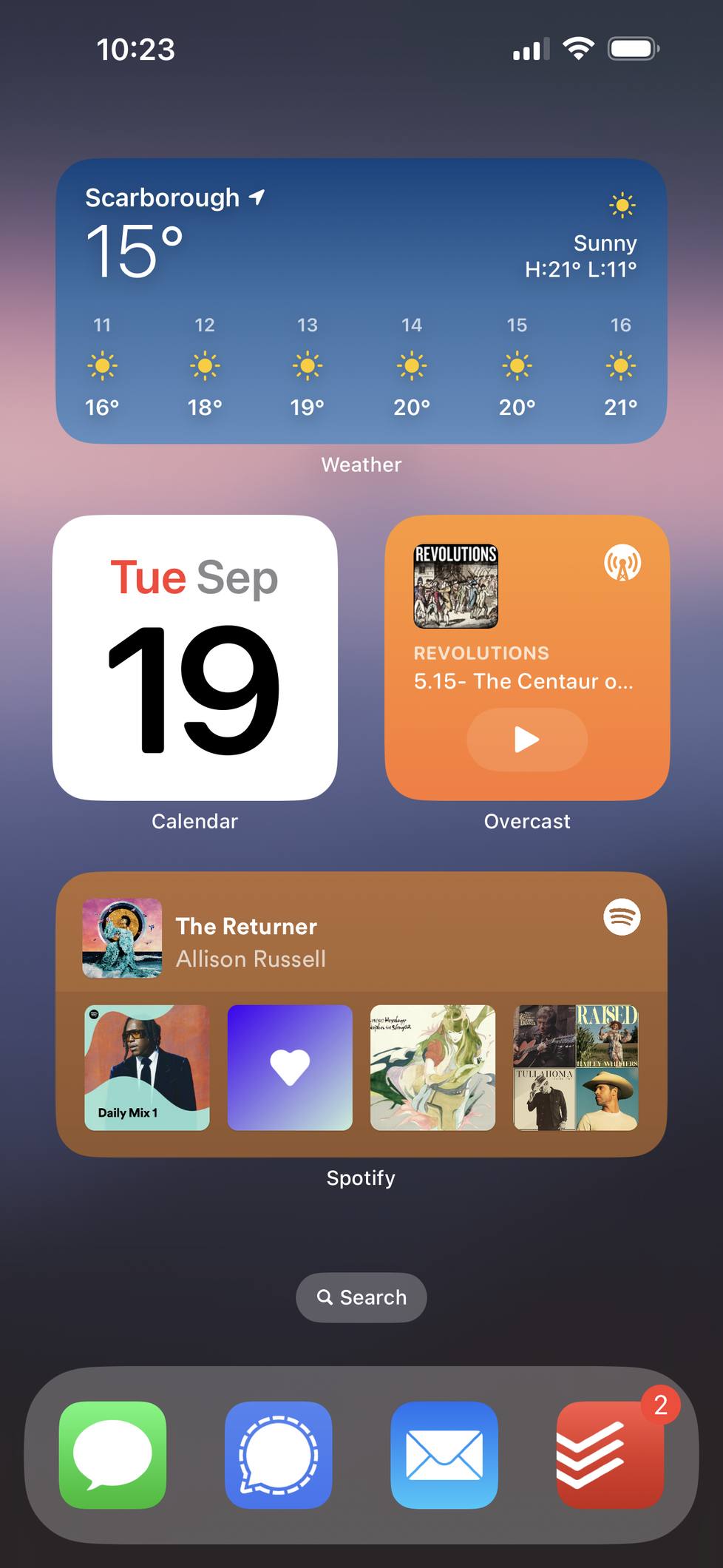
Task: Launch the Signal app
Action: tap(279, 1455)
